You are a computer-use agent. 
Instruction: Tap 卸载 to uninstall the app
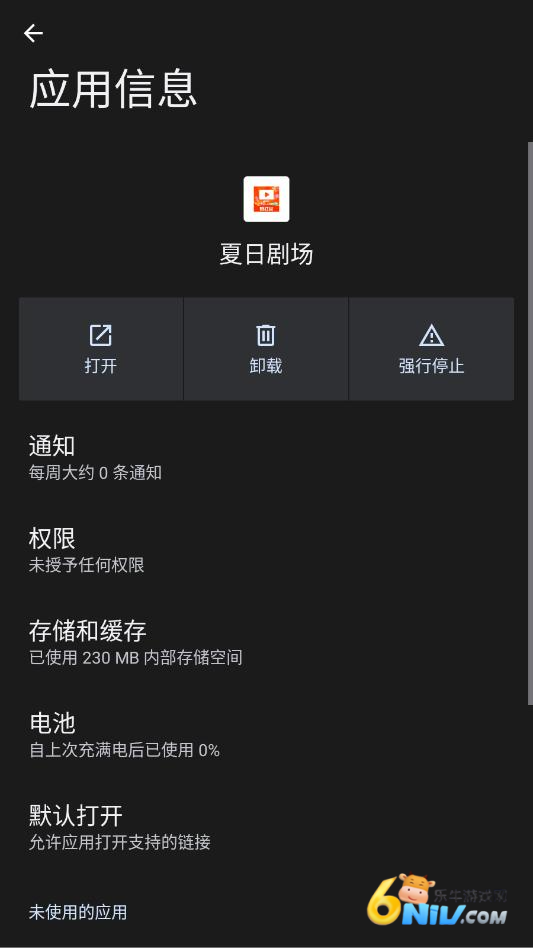coord(266,349)
